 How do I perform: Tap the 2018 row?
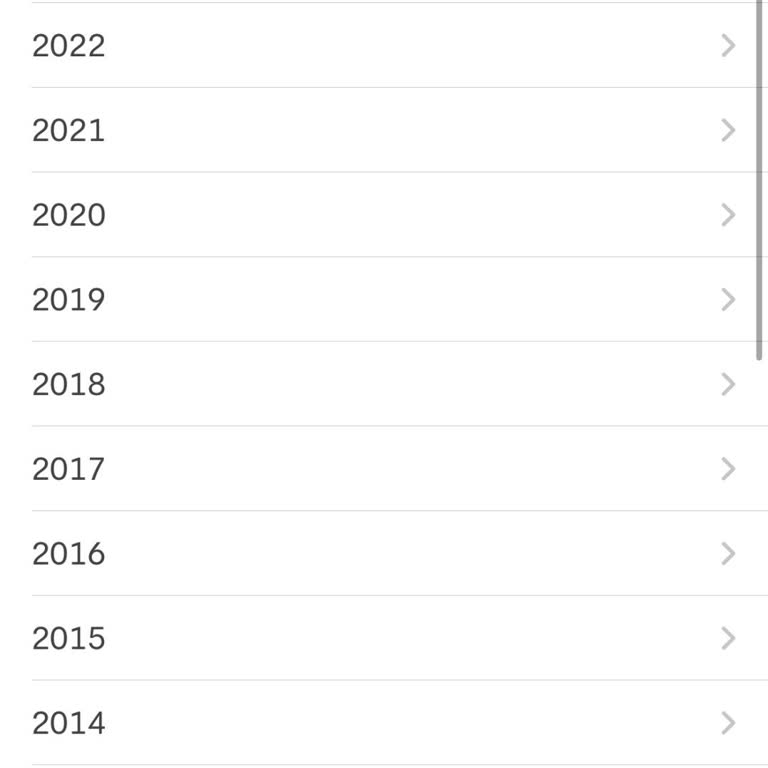[68, 385]
